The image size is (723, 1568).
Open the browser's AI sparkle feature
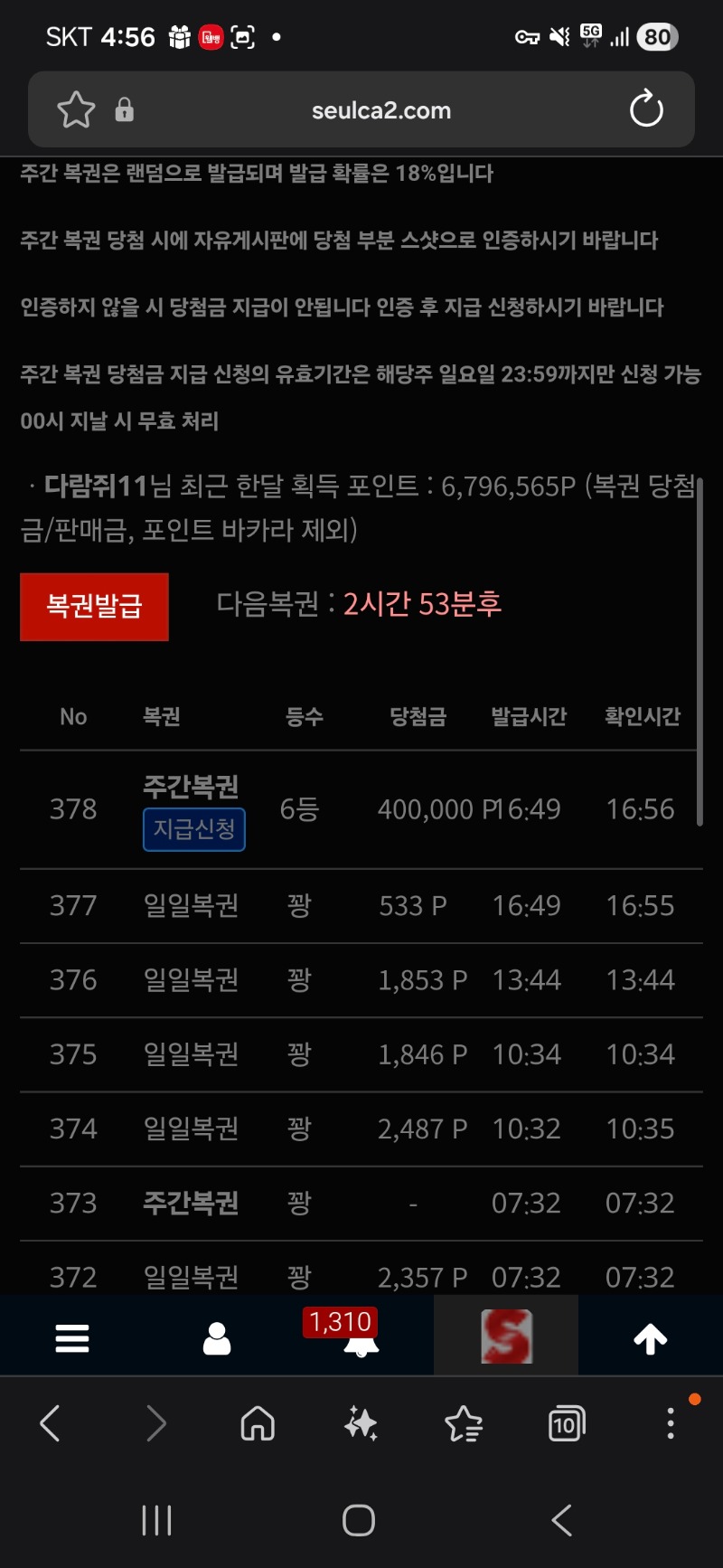(361, 1424)
